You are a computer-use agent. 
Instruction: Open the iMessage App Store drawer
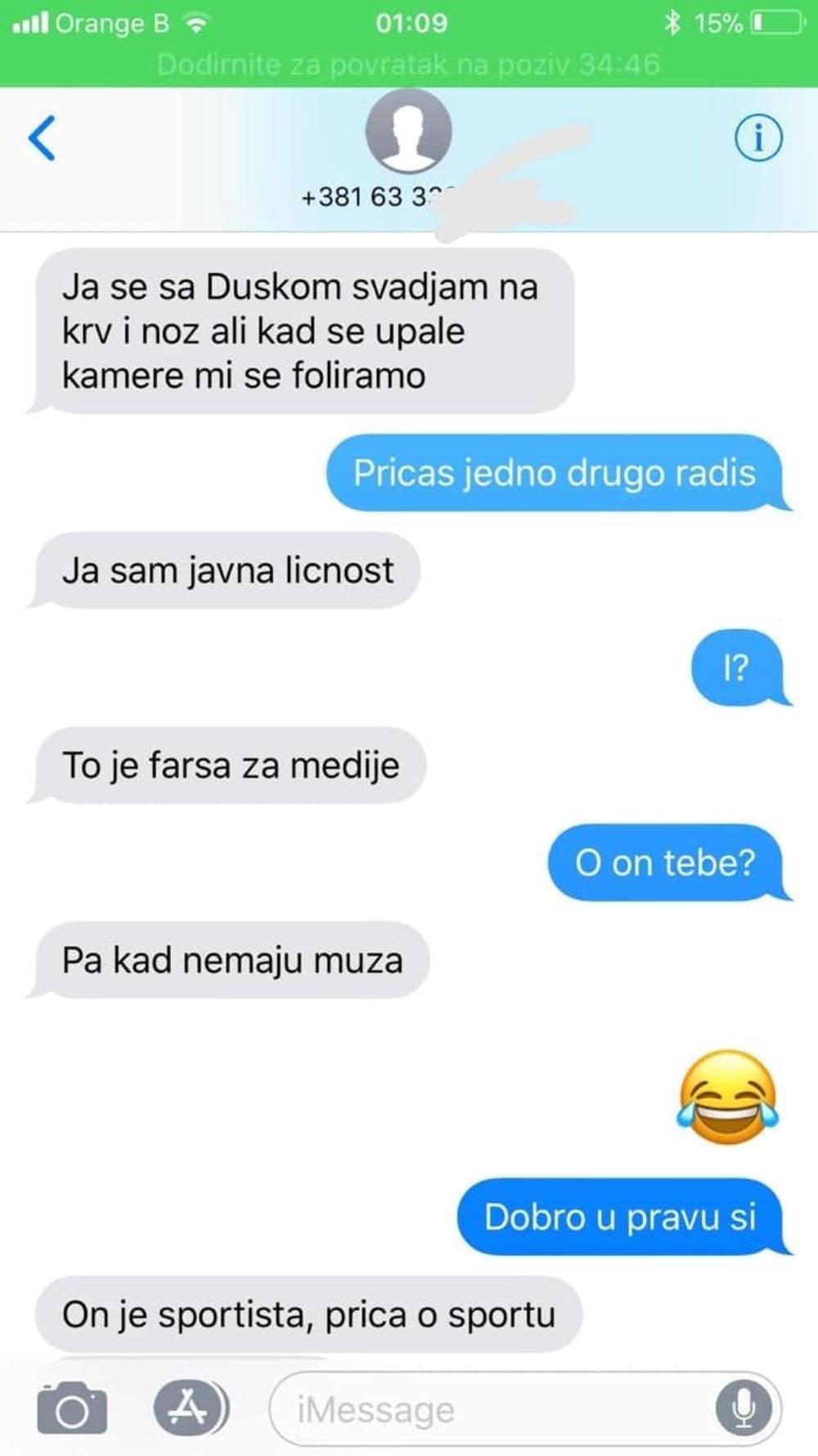click(x=190, y=1408)
